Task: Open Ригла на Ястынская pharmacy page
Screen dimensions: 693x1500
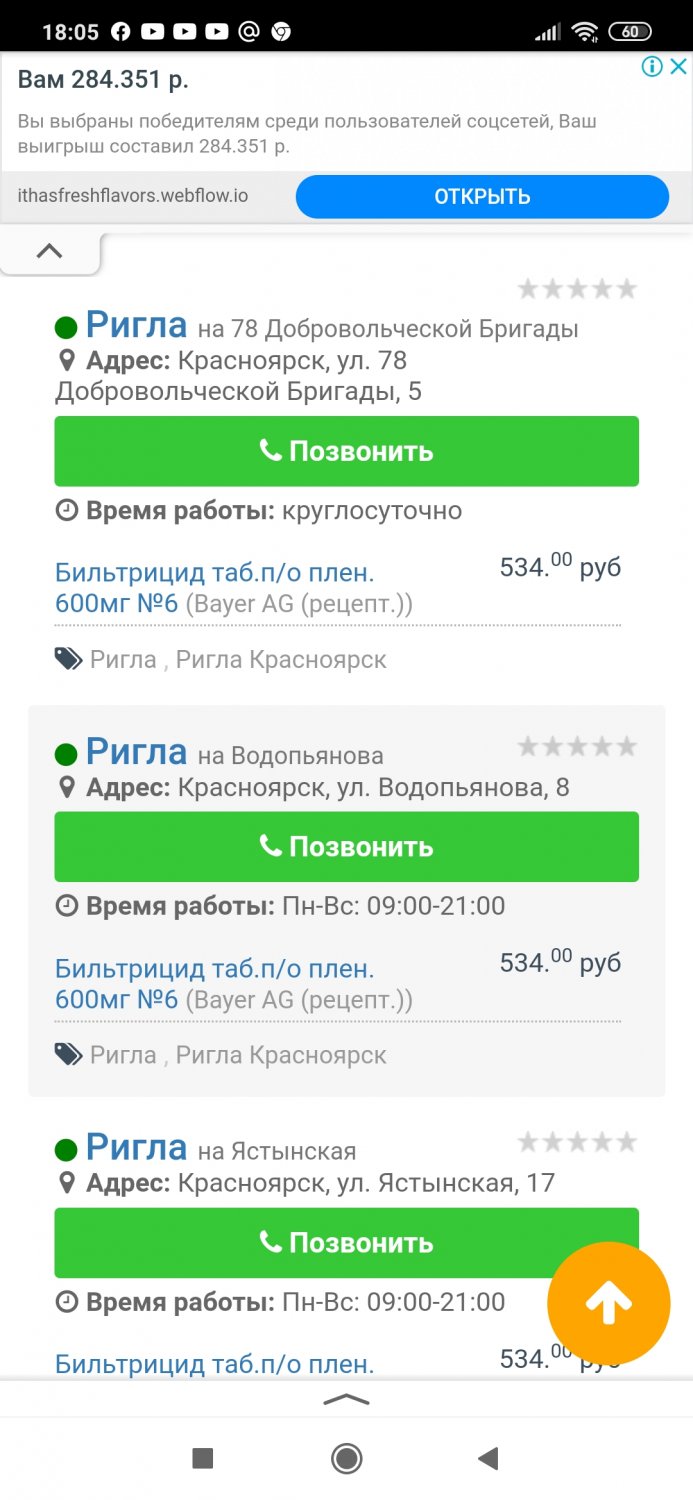Action: coord(137,1147)
